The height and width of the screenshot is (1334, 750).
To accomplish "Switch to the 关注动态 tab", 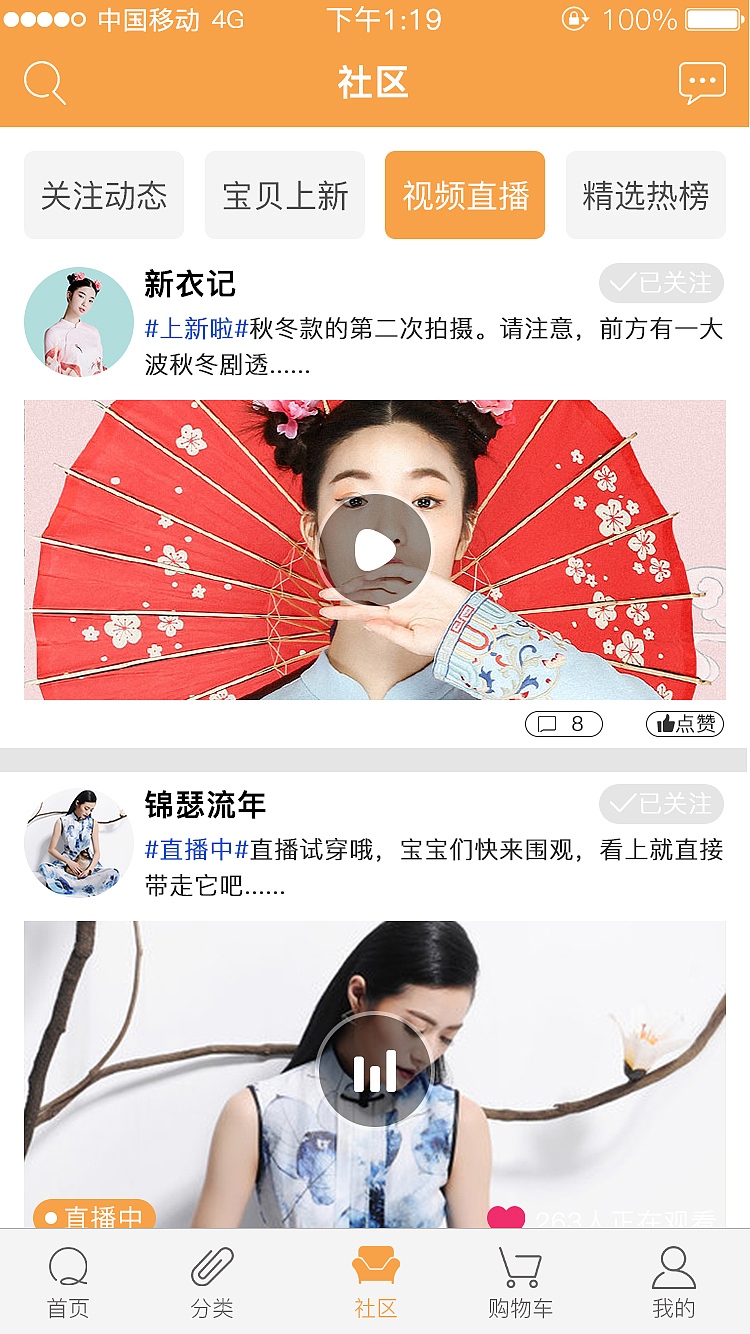I will 103,195.
